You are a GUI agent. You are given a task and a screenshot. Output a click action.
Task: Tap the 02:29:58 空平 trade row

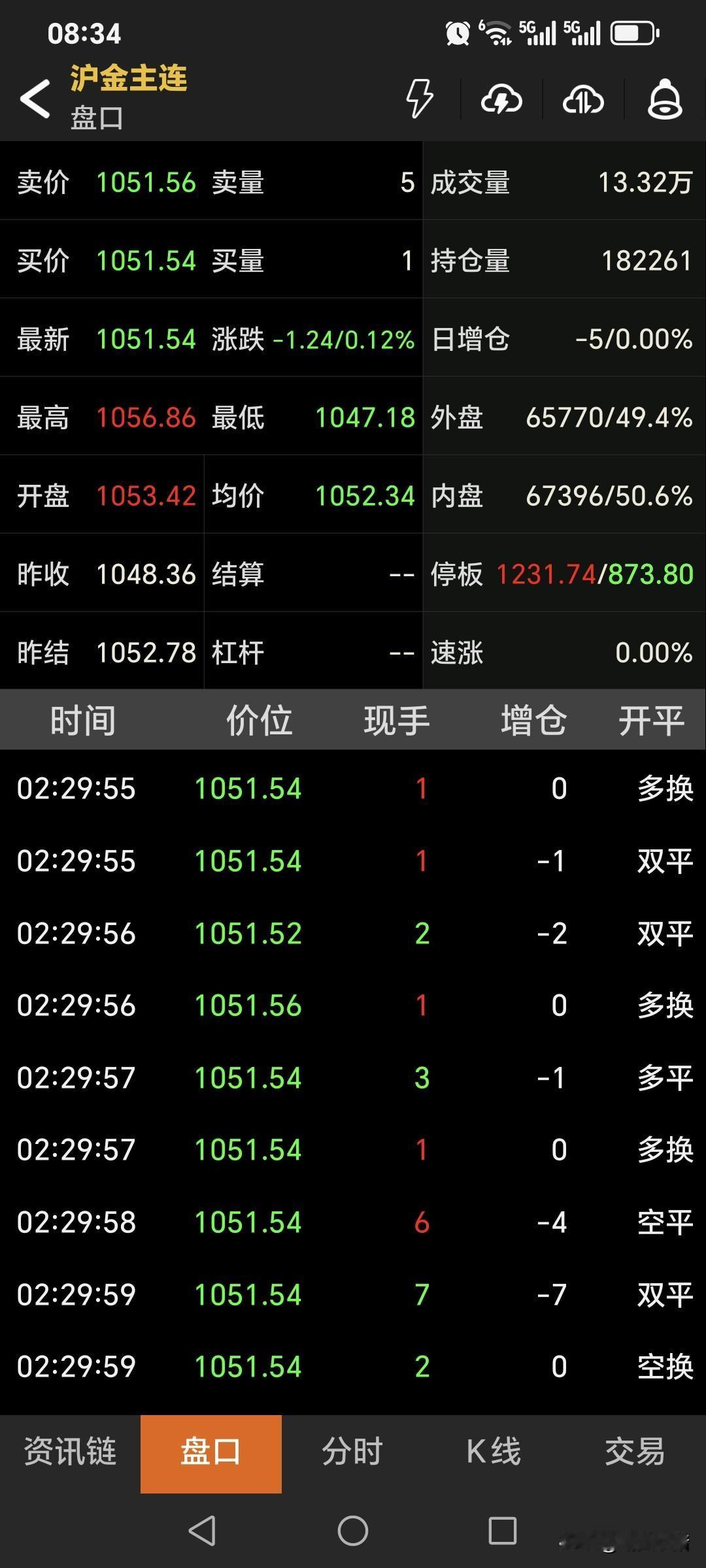(353, 1221)
